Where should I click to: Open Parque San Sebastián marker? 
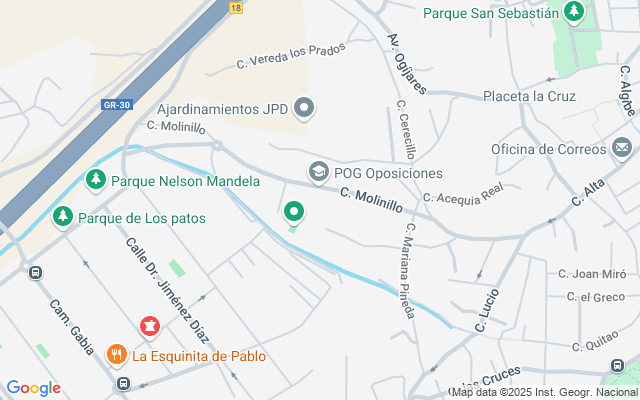click(x=573, y=12)
